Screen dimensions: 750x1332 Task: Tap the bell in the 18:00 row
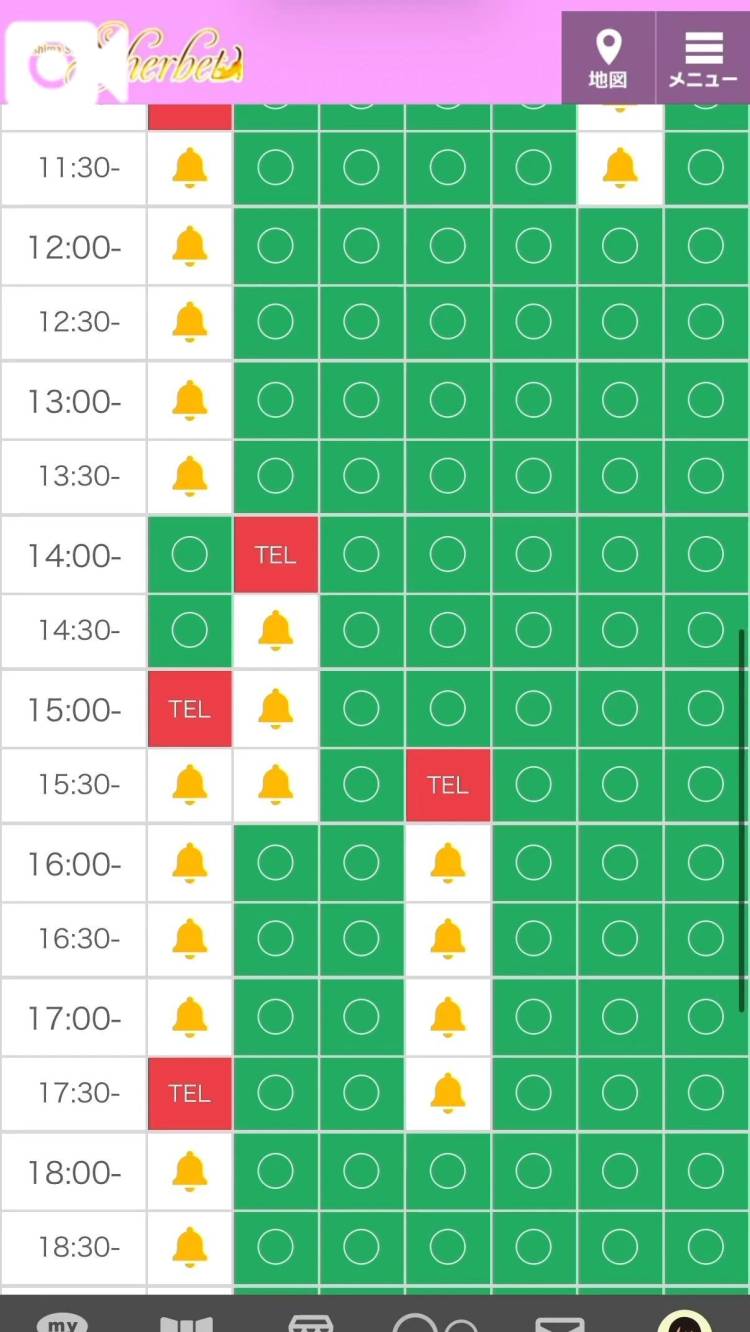coord(190,1171)
